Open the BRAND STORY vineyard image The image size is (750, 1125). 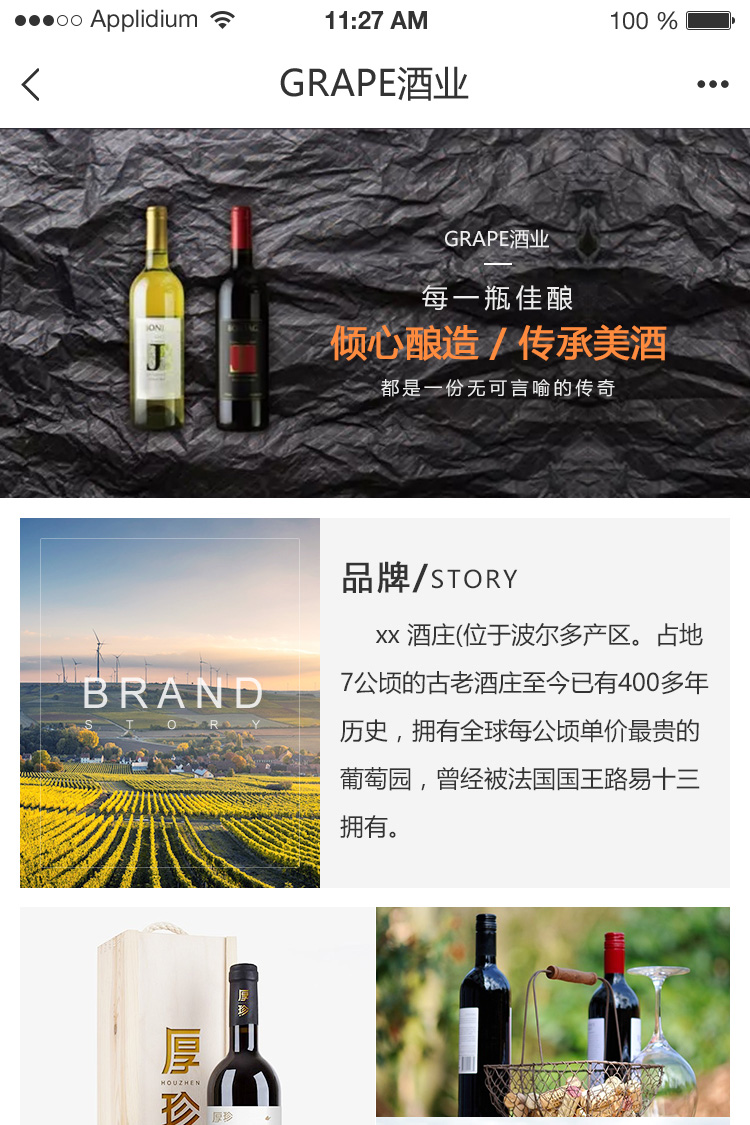coord(169,702)
